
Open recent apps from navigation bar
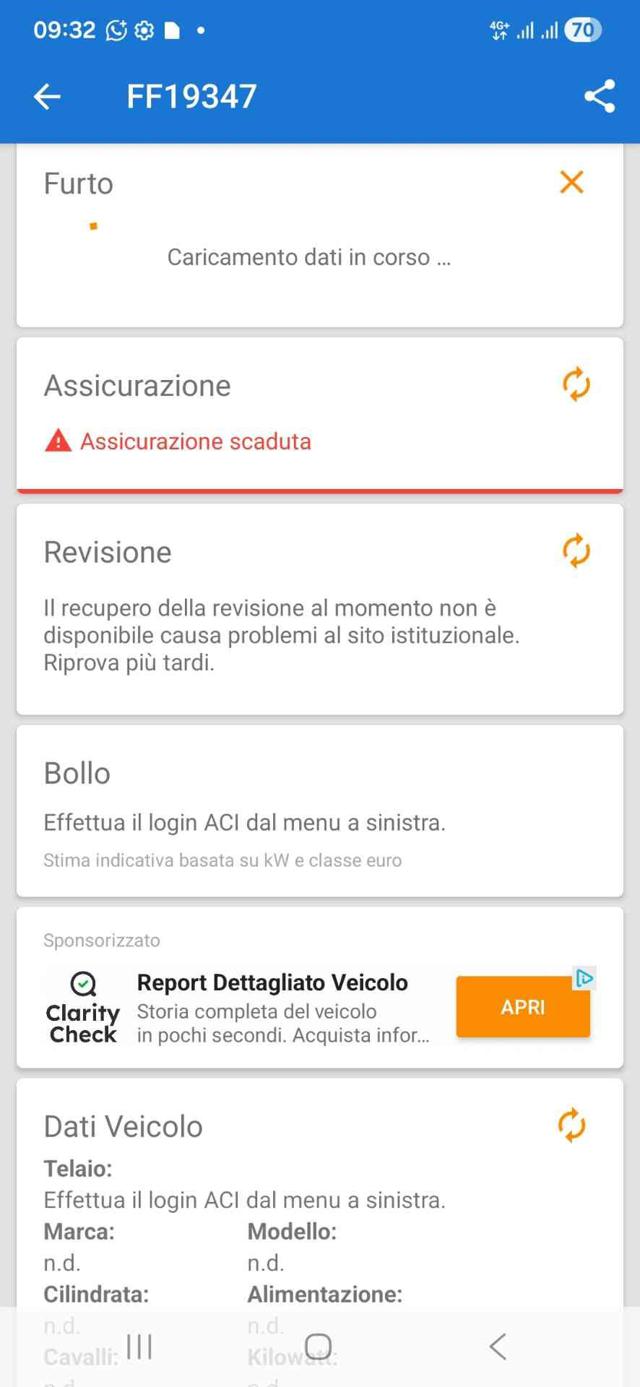click(x=139, y=1346)
